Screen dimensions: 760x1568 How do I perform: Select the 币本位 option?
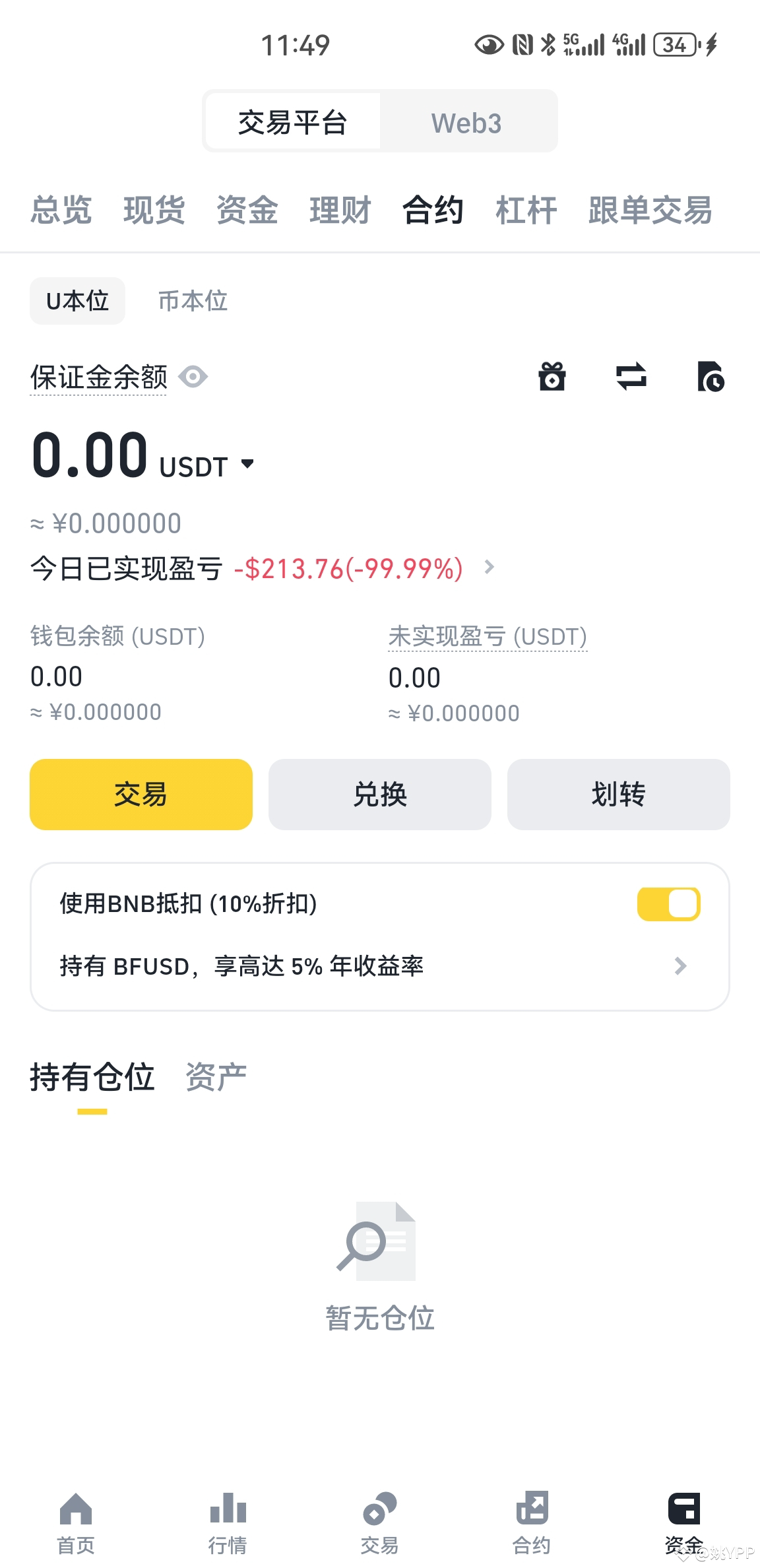pos(193,301)
